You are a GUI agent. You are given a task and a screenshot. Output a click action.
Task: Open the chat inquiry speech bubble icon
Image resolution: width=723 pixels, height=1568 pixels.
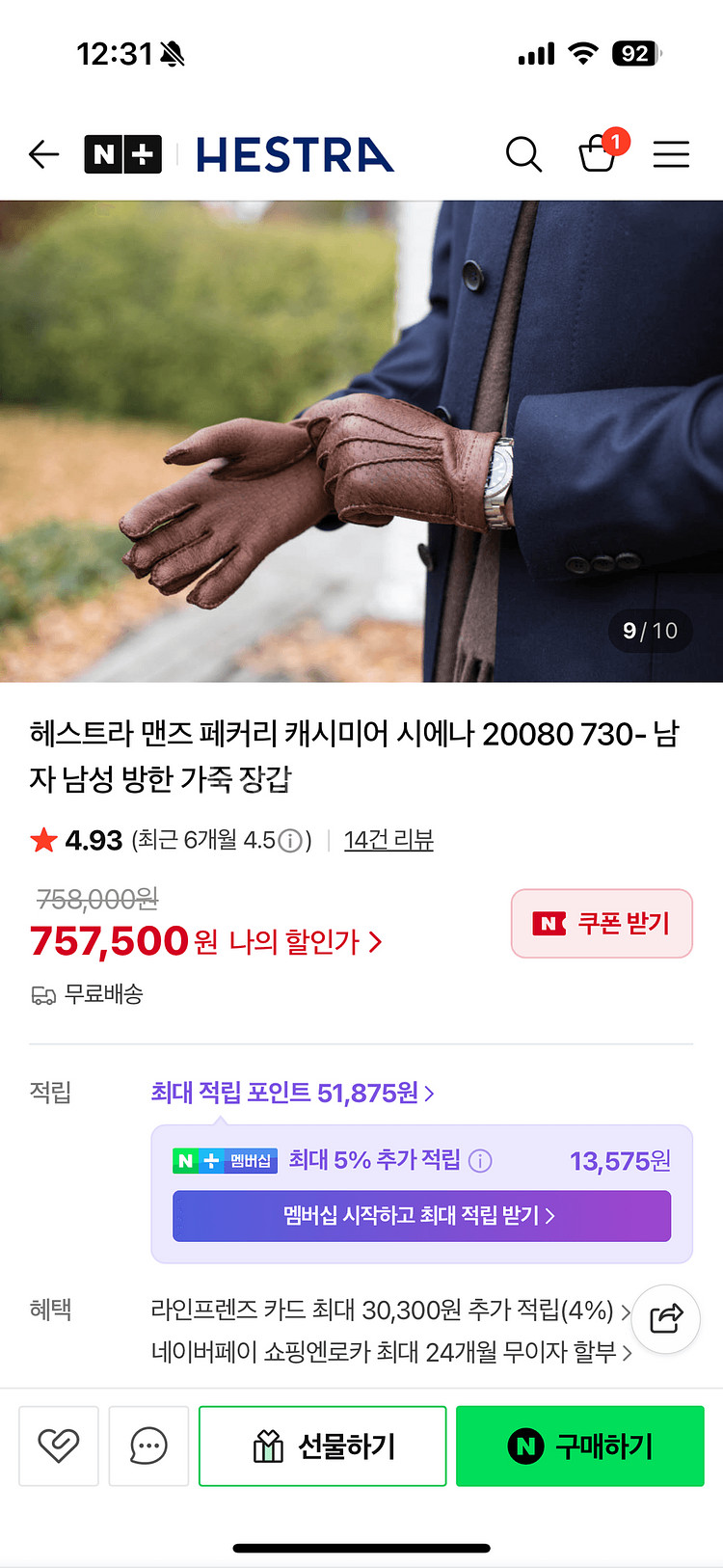tap(148, 1446)
